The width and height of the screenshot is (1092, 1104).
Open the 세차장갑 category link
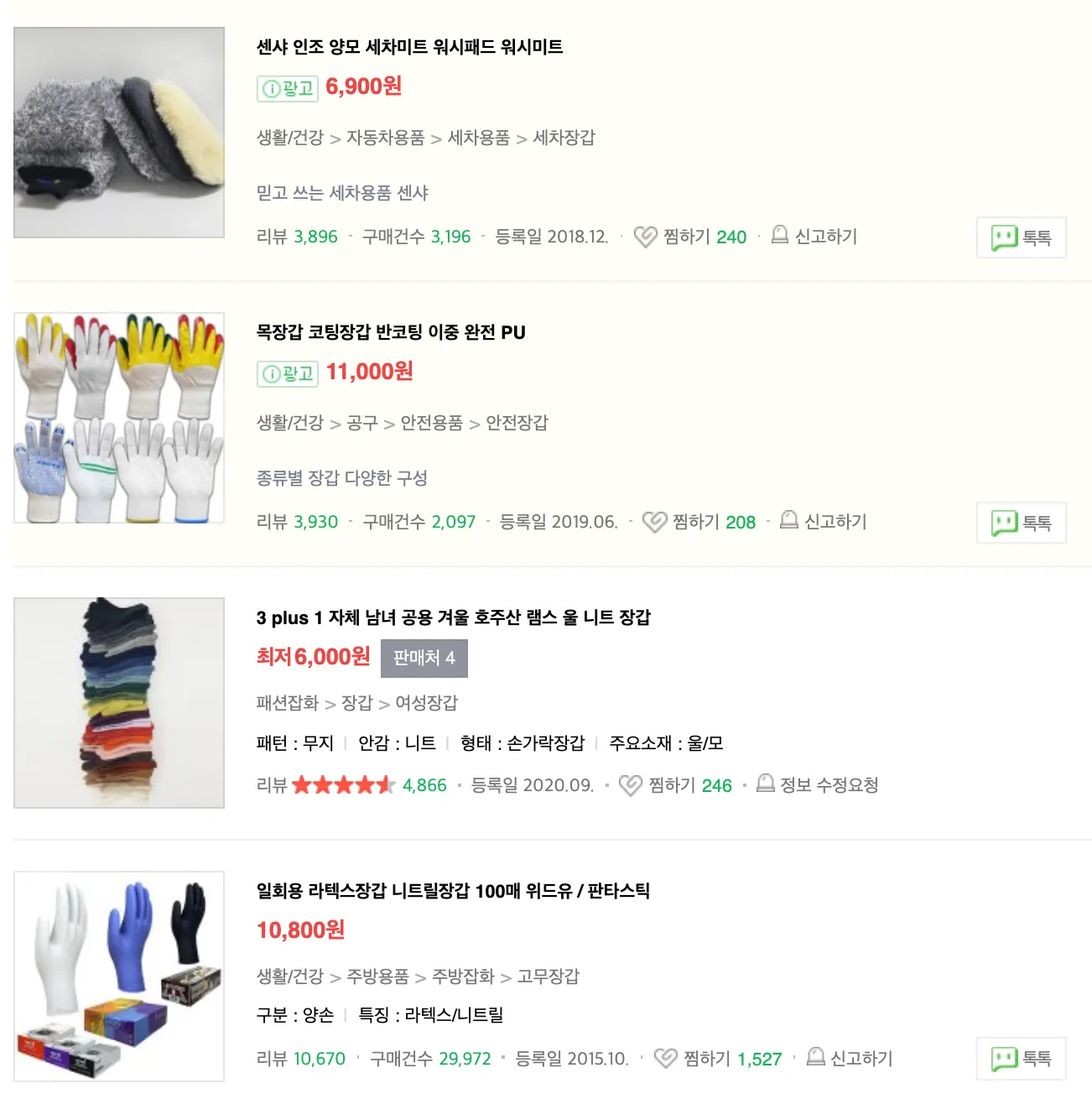[564, 138]
